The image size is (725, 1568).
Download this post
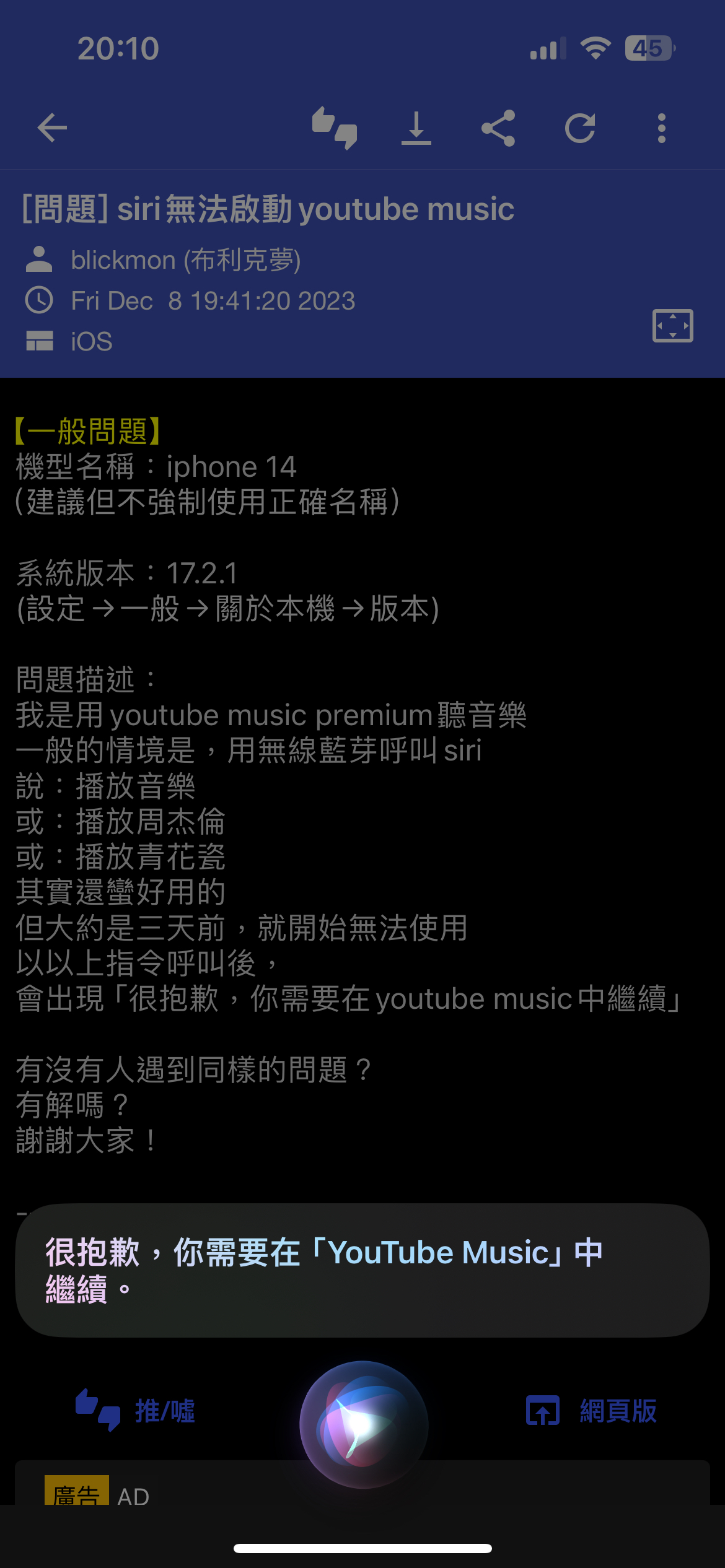click(416, 128)
